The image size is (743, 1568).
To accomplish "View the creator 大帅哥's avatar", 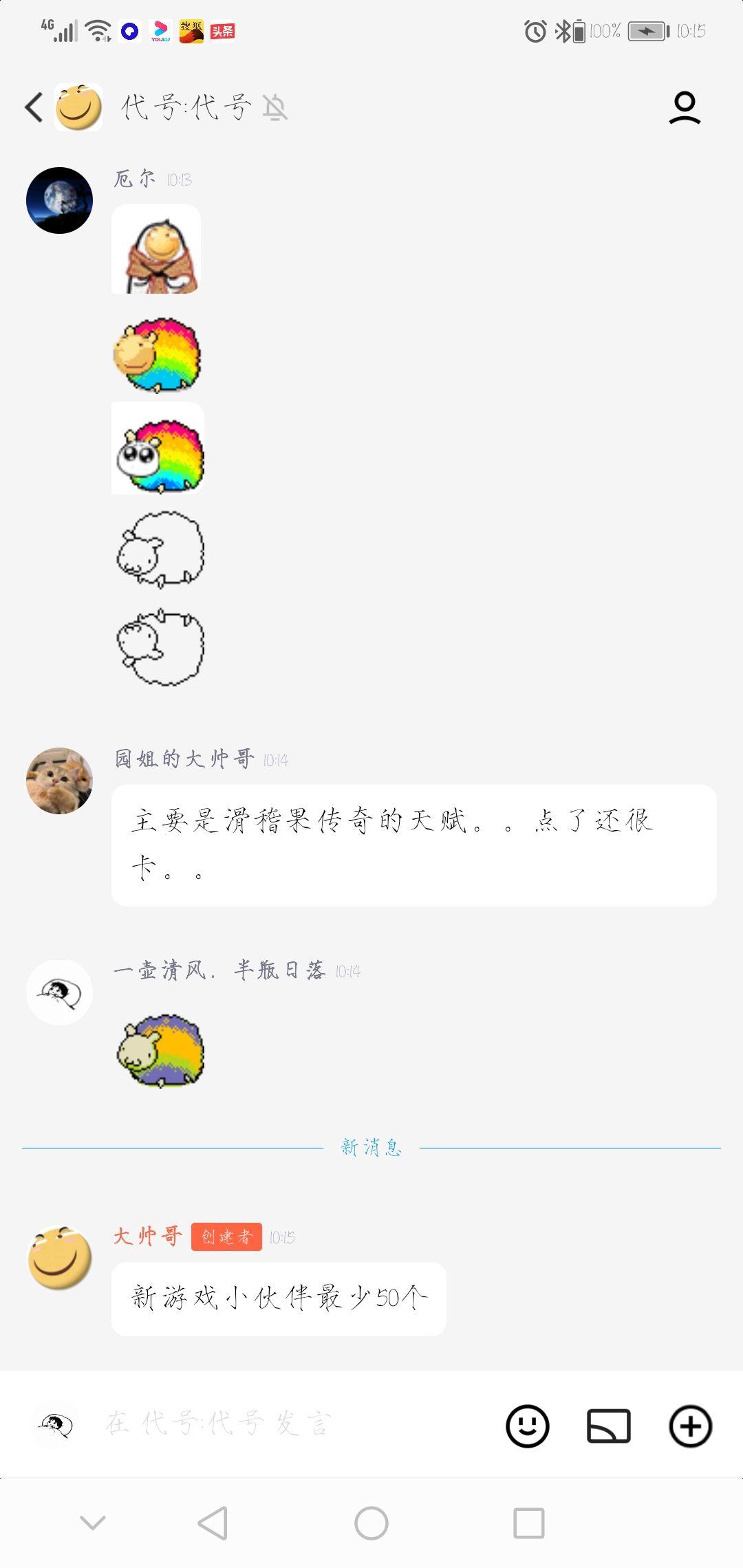I will tap(59, 1257).
